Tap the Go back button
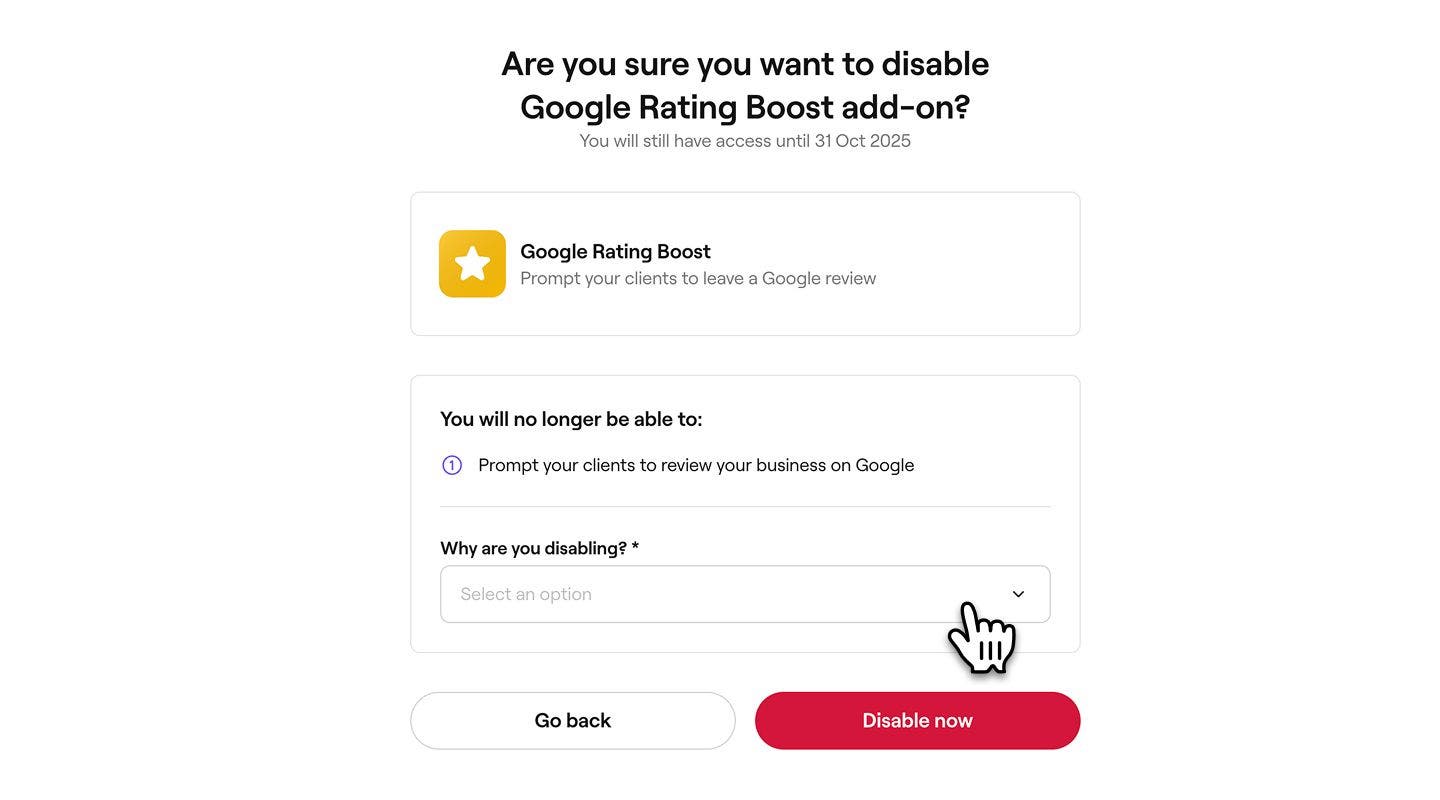The image size is (1440, 800). 573,721
